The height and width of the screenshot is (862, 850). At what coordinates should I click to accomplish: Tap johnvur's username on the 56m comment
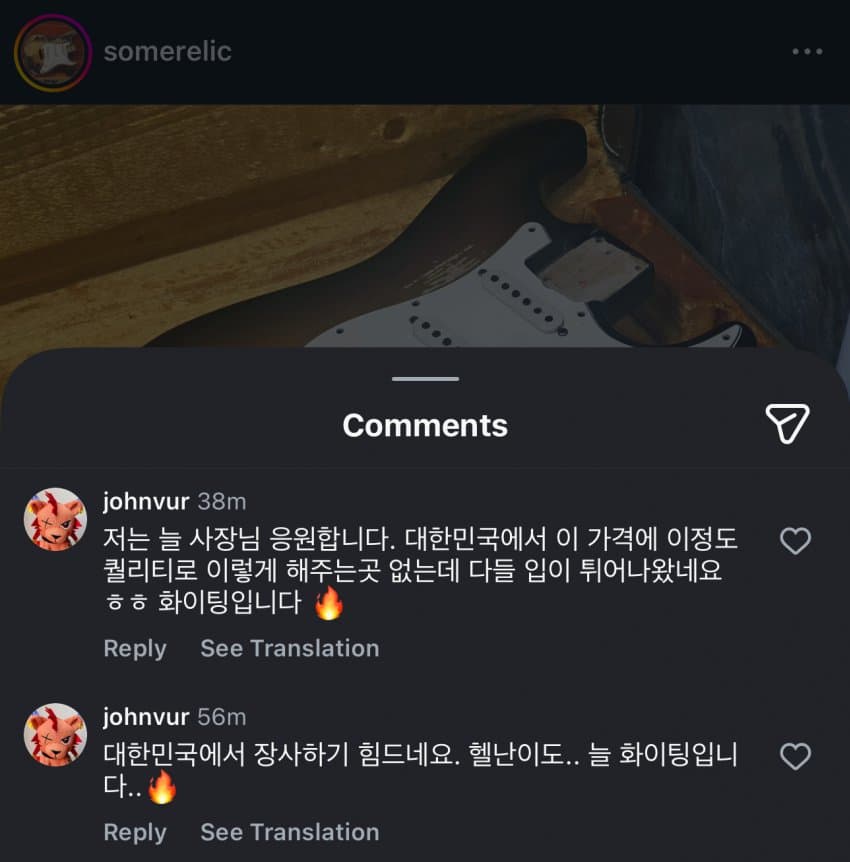click(x=146, y=717)
